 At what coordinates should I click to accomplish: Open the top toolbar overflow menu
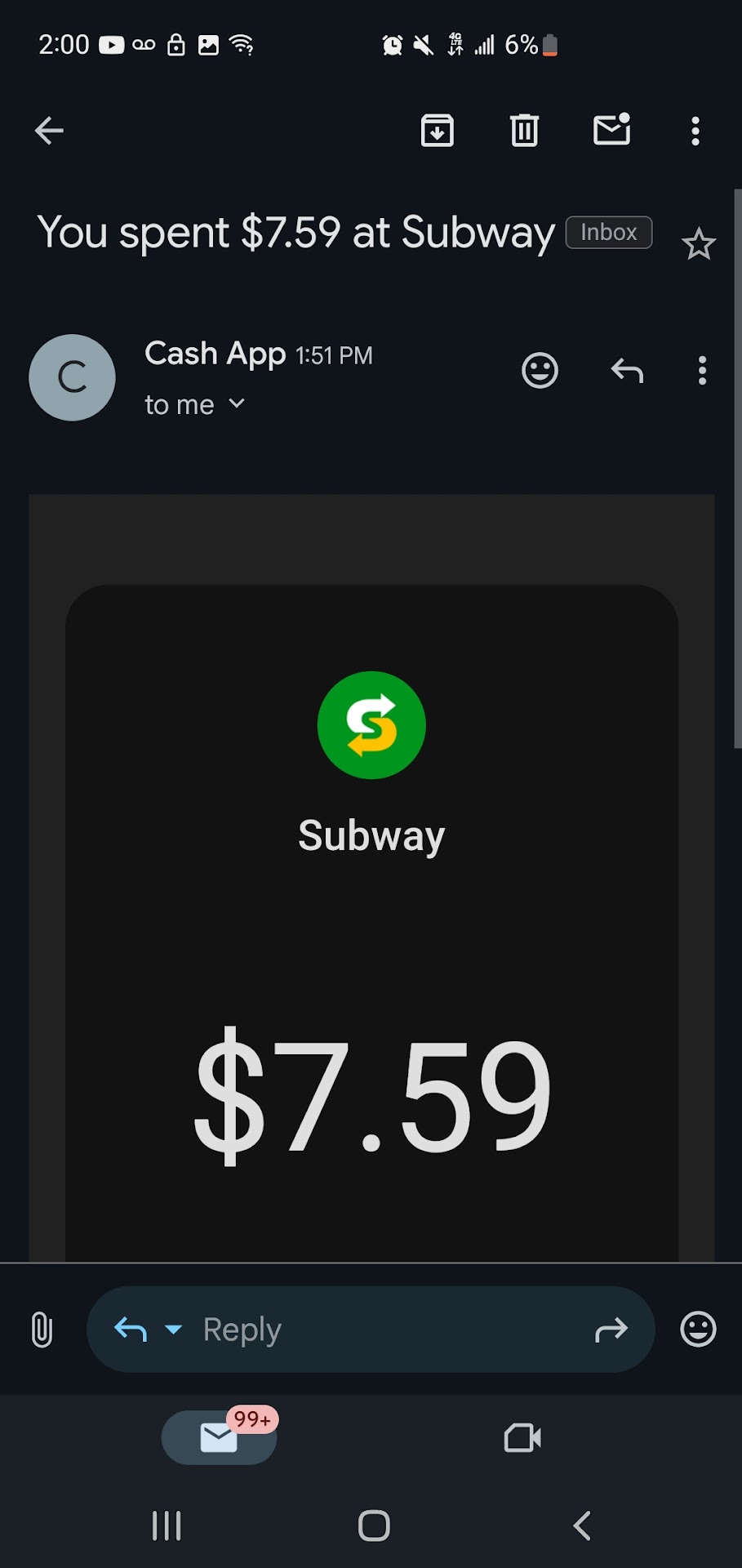pyautogui.click(x=695, y=131)
